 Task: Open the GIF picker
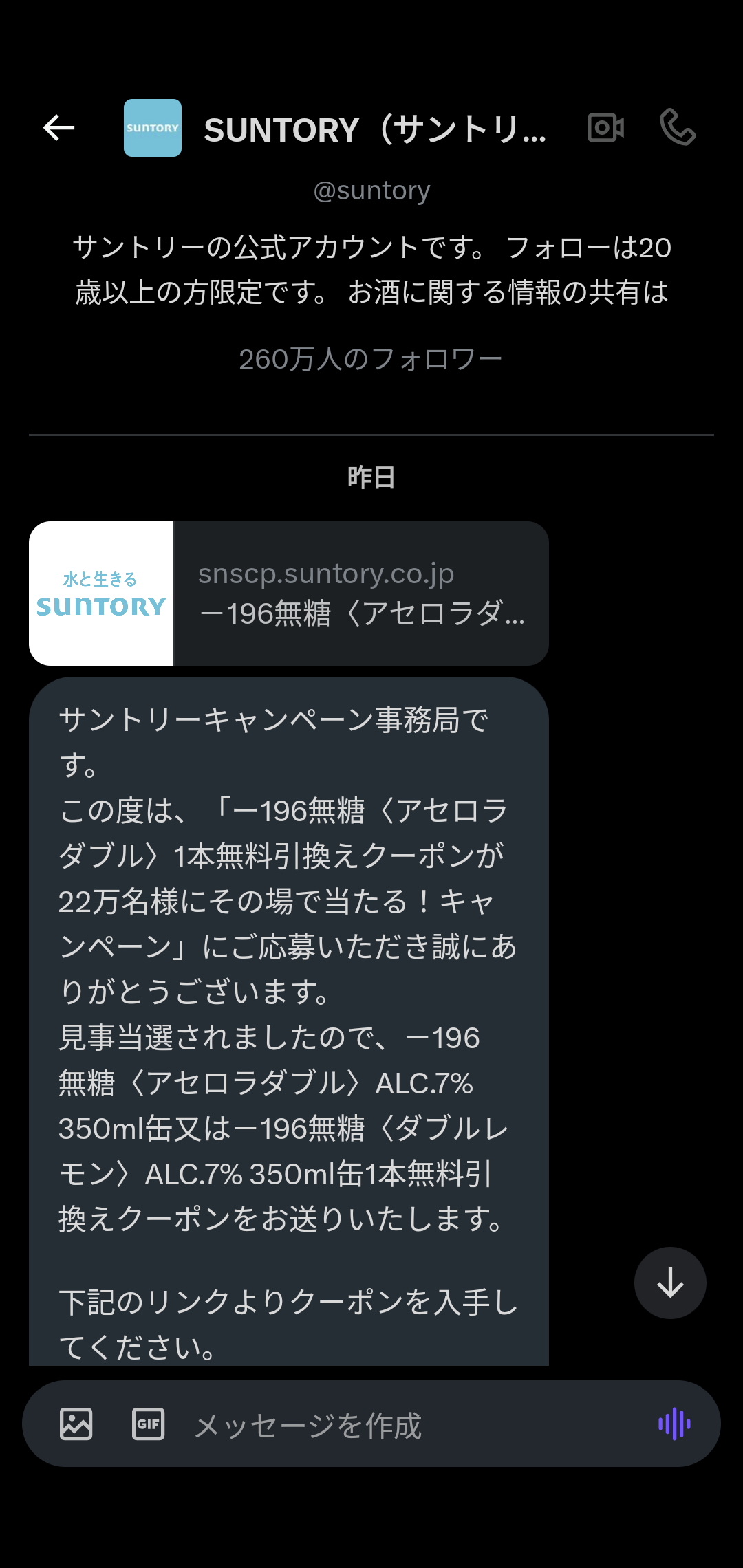pos(148,1424)
